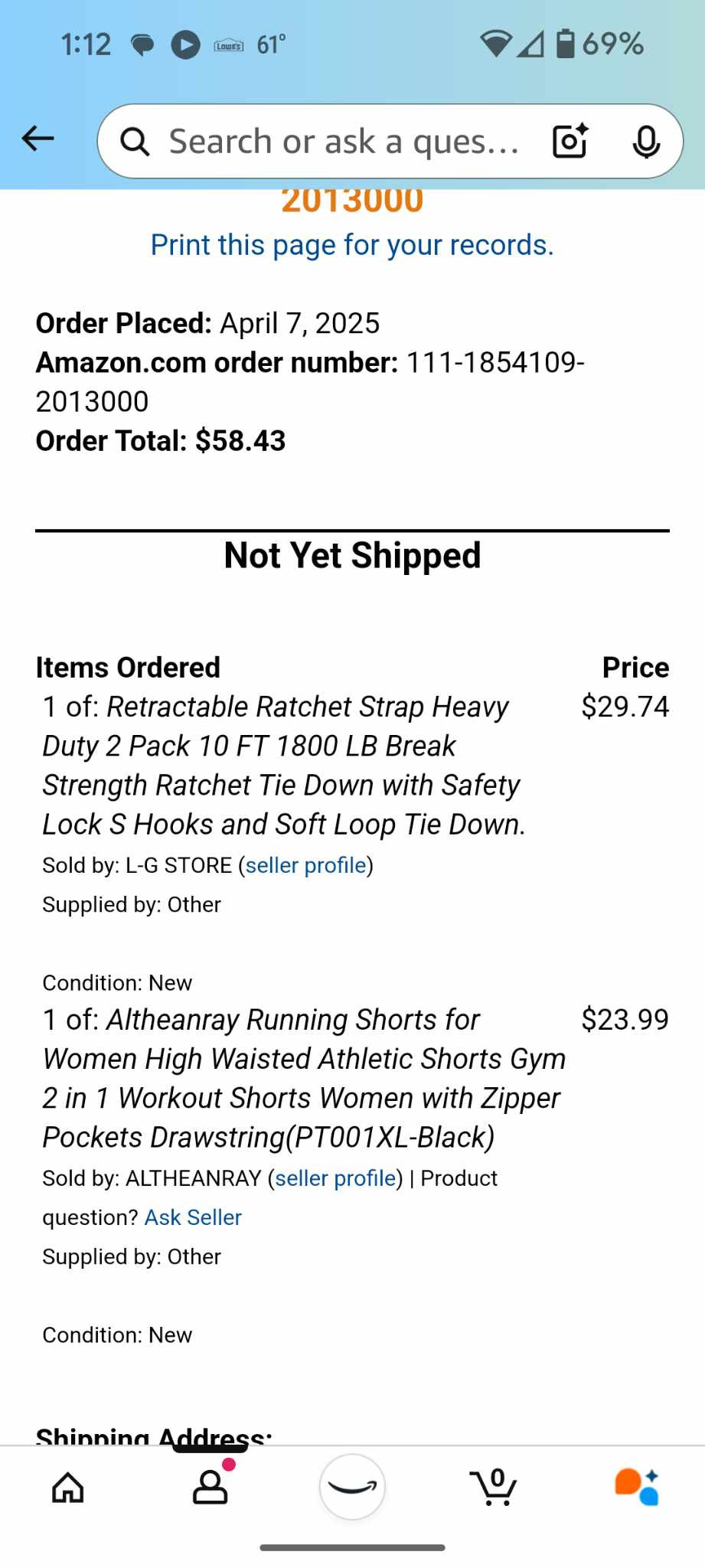Open the Ask Seller link

click(x=193, y=1217)
